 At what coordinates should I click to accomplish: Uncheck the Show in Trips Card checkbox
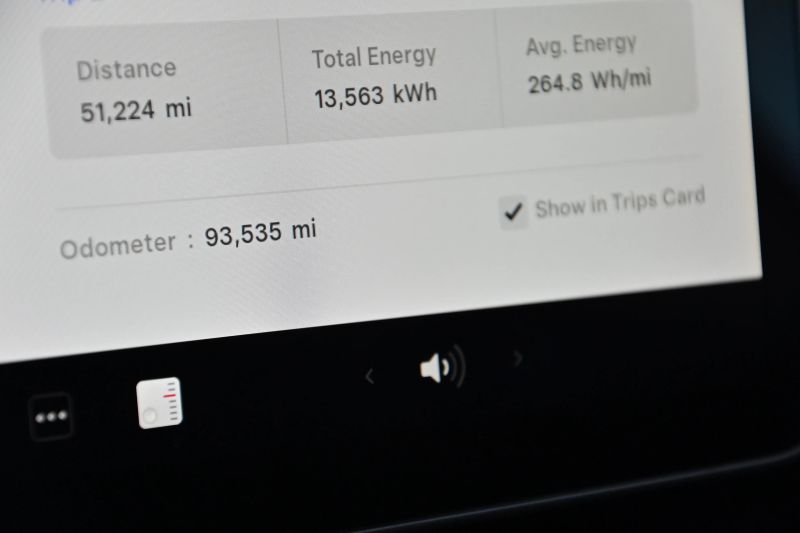(x=514, y=212)
